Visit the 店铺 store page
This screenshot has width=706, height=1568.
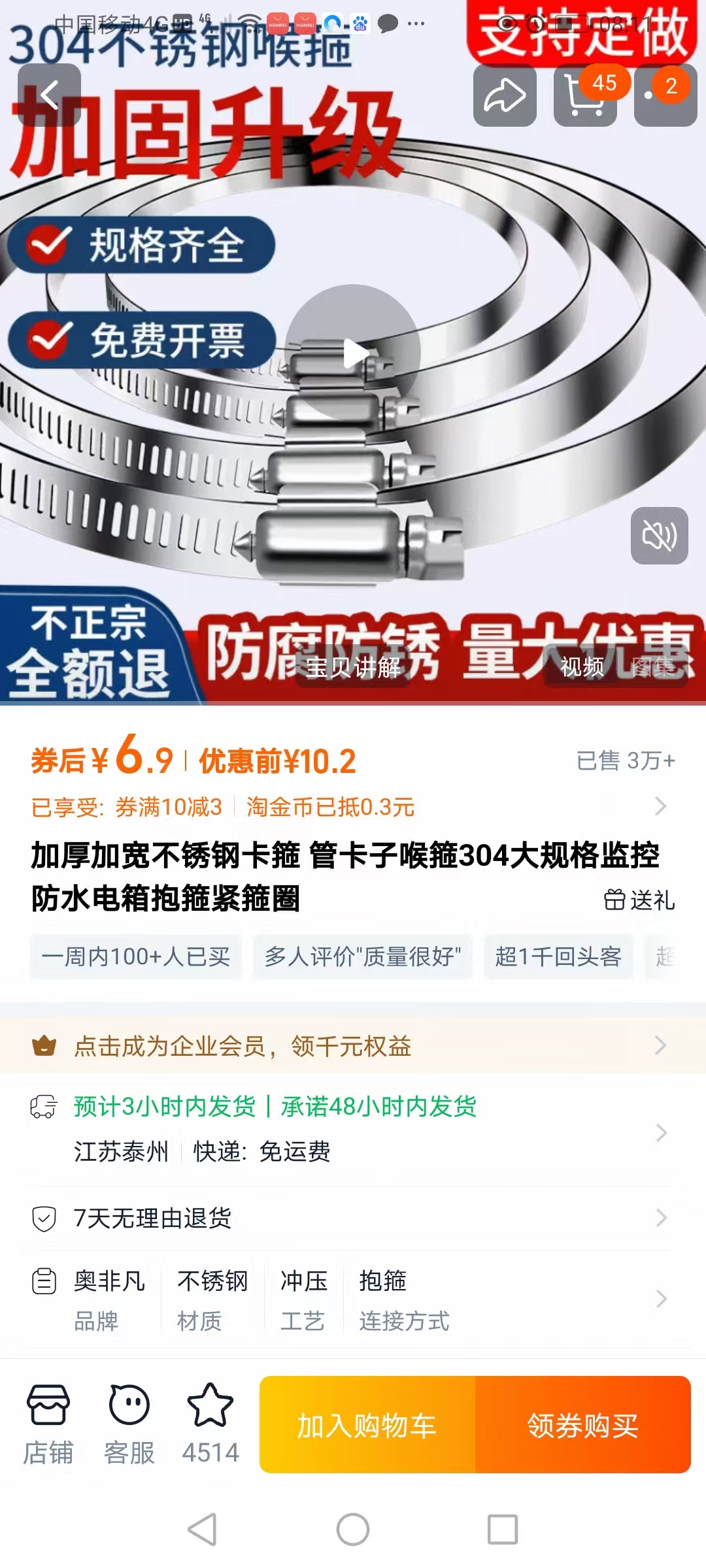pos(48,1424)
